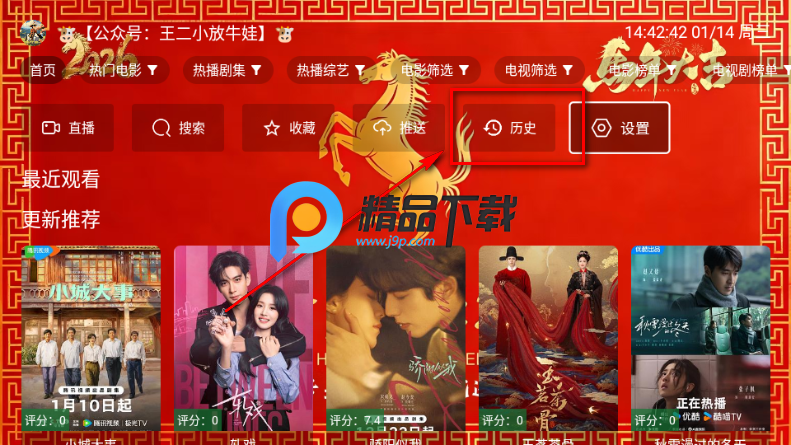Select the 热播综艺 tab

[x=330, y=70]
